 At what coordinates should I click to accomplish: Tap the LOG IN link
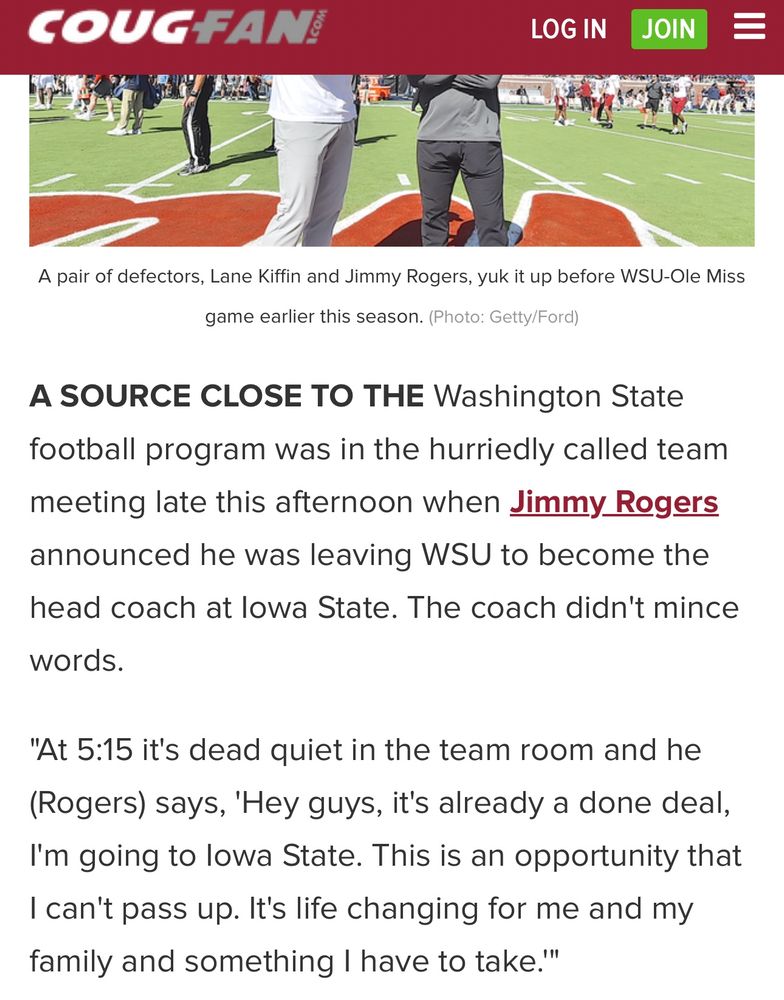coord(568,29)
